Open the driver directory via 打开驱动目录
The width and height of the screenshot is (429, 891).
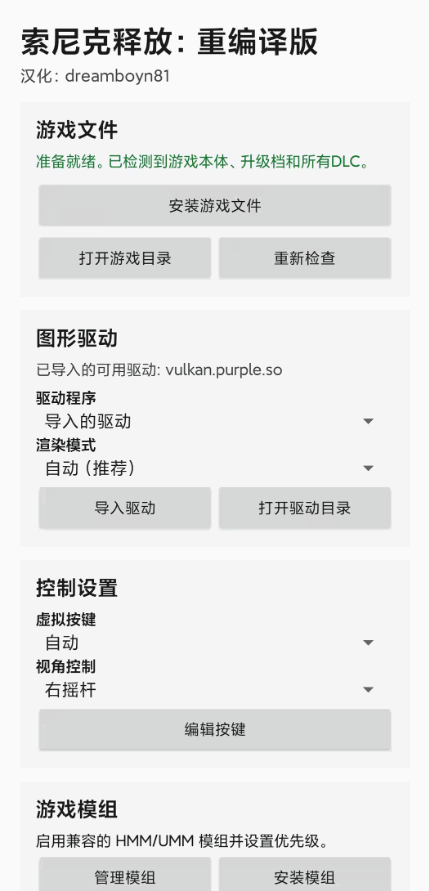pyautogui.click(x=305, y=507)
